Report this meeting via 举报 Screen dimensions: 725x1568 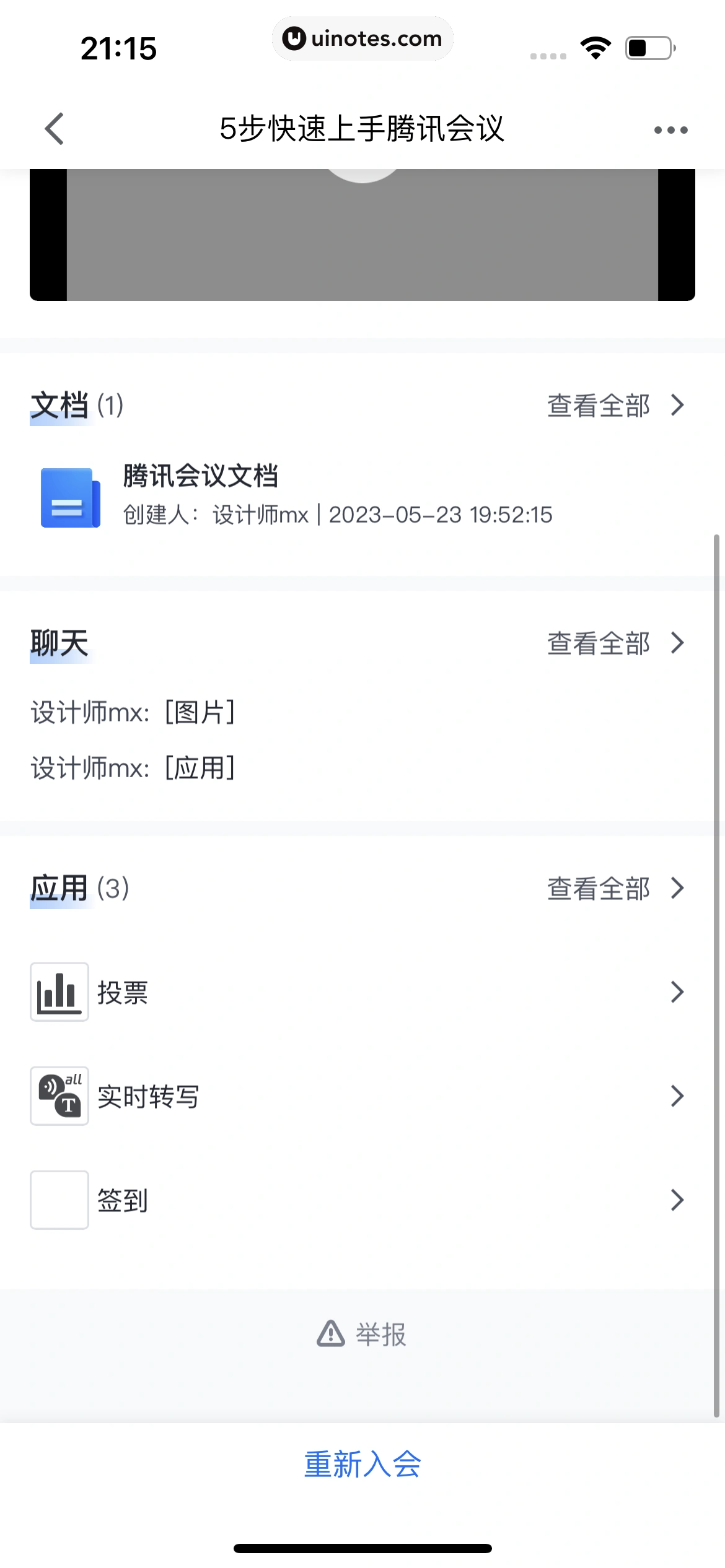tap(362, 1334)
